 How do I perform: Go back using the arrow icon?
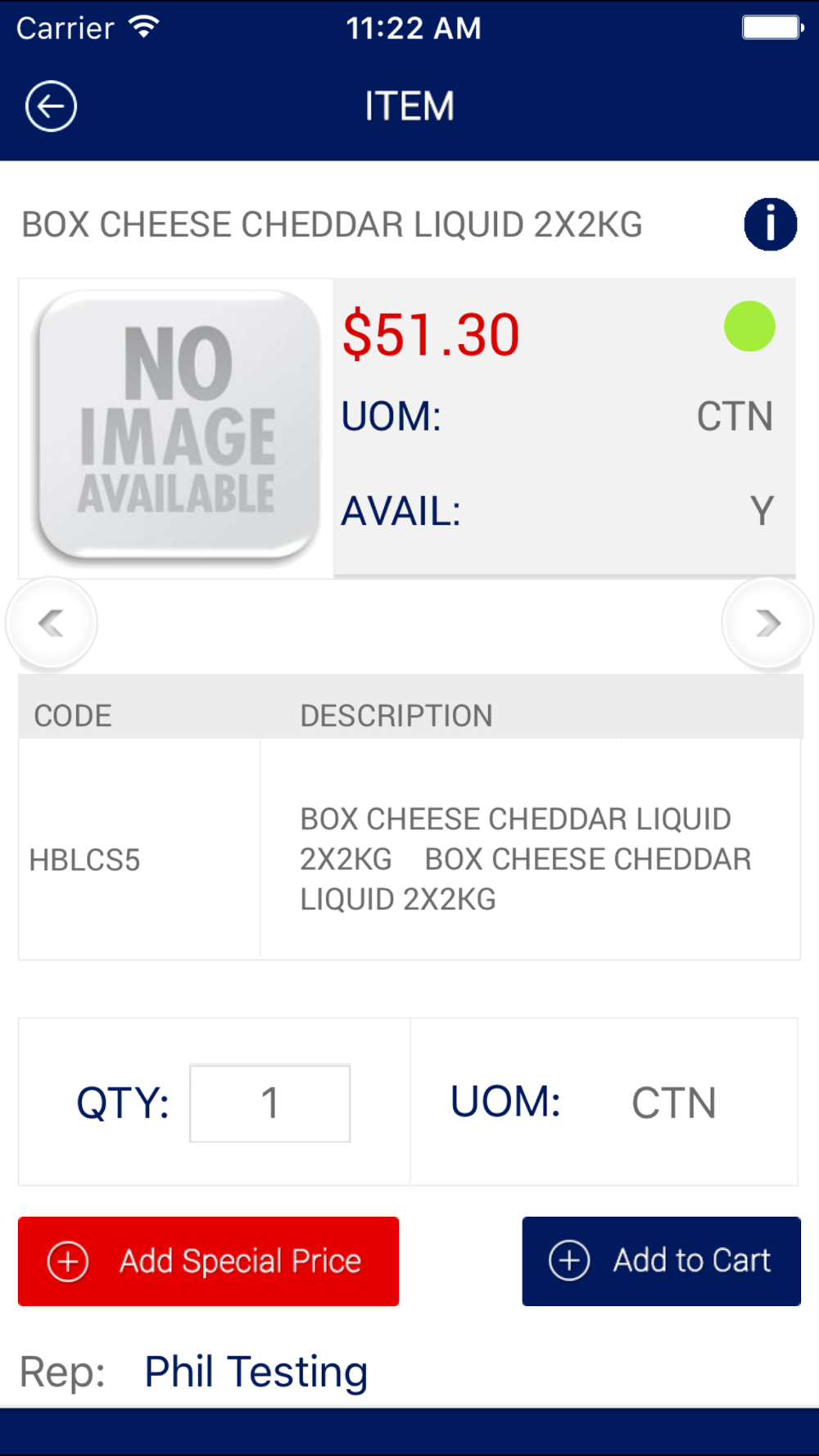click(51, 106)
